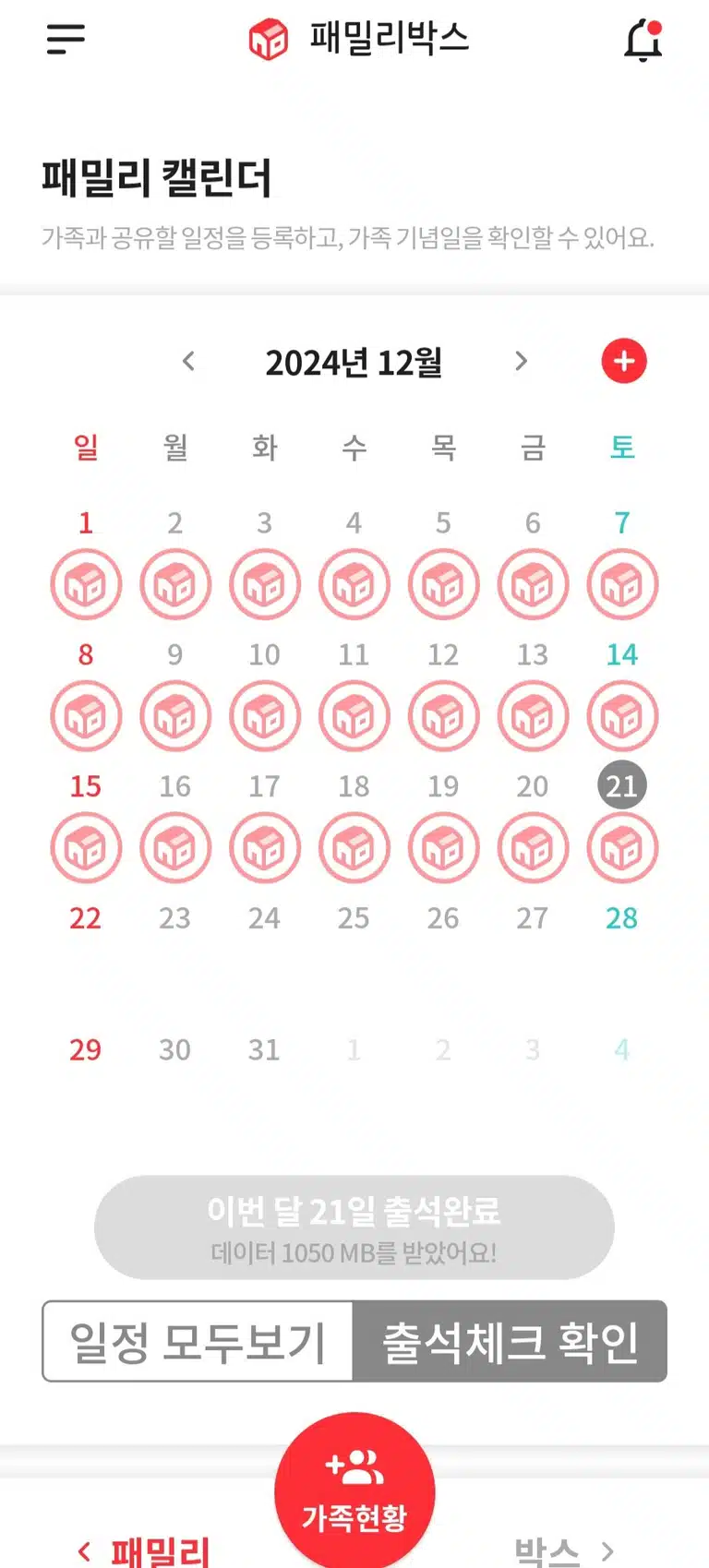This screenshot has height=1568, width=709.
Task: Switch to 일정 모두보기 view
Action: tap(198, 1341)
